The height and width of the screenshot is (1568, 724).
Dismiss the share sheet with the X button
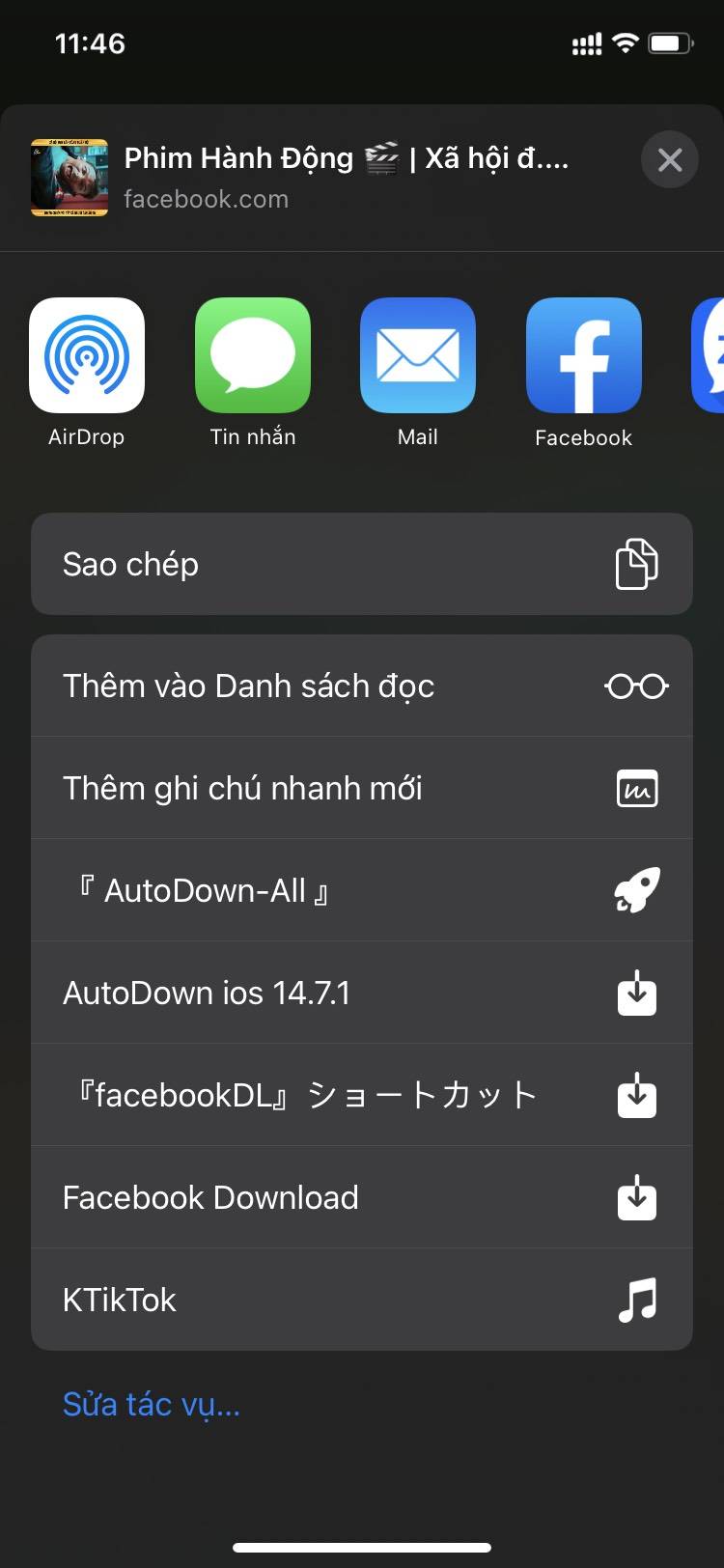click(x=669, y=159)
